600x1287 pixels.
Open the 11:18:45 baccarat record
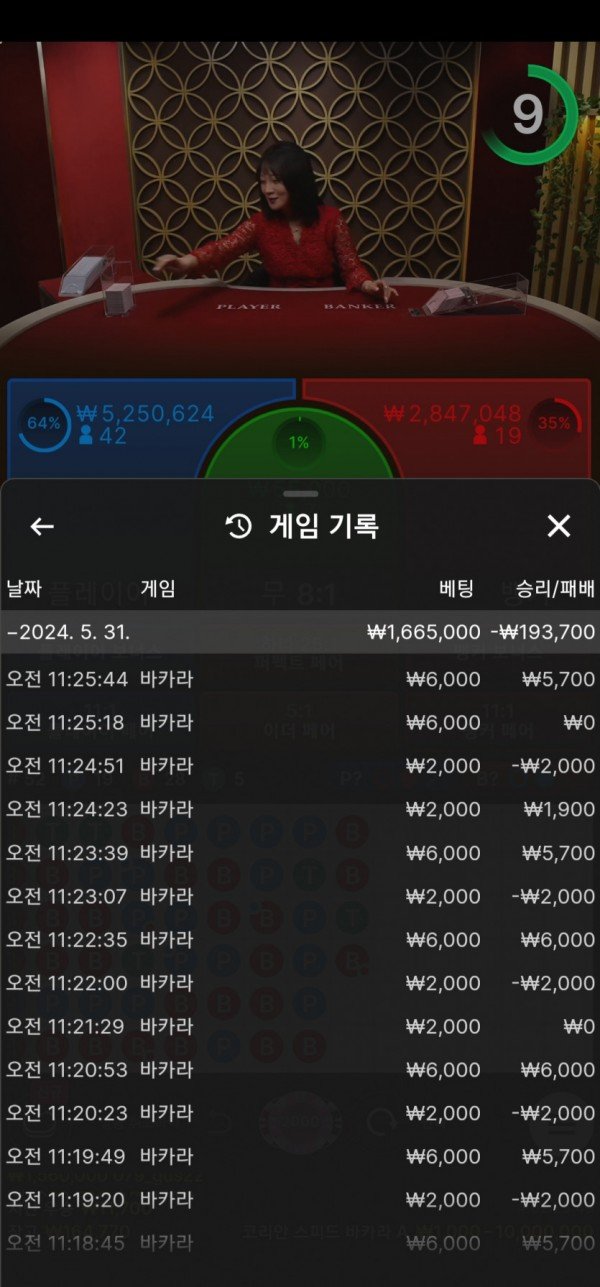tap(300, 1243)
